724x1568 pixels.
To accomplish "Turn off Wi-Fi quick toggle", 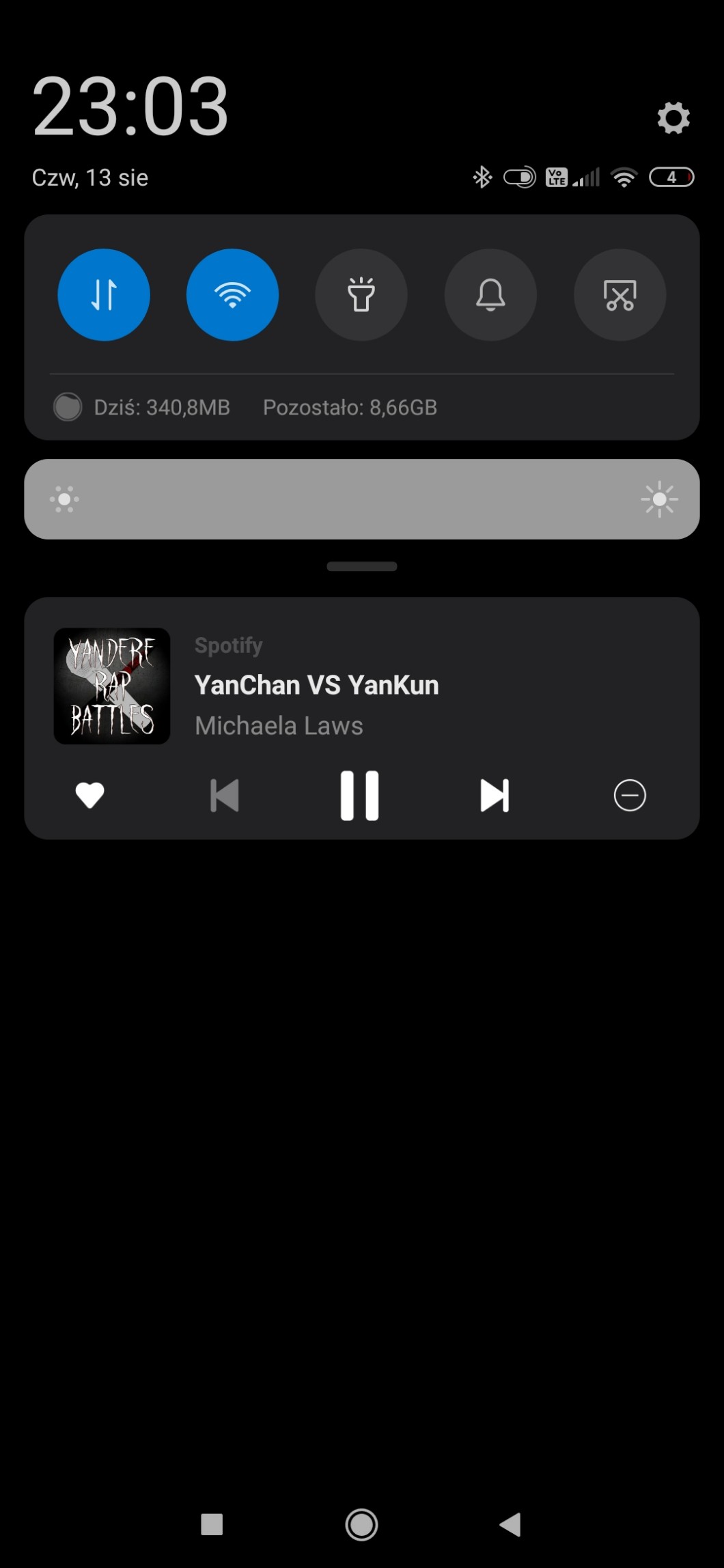I will click(232, 295).
